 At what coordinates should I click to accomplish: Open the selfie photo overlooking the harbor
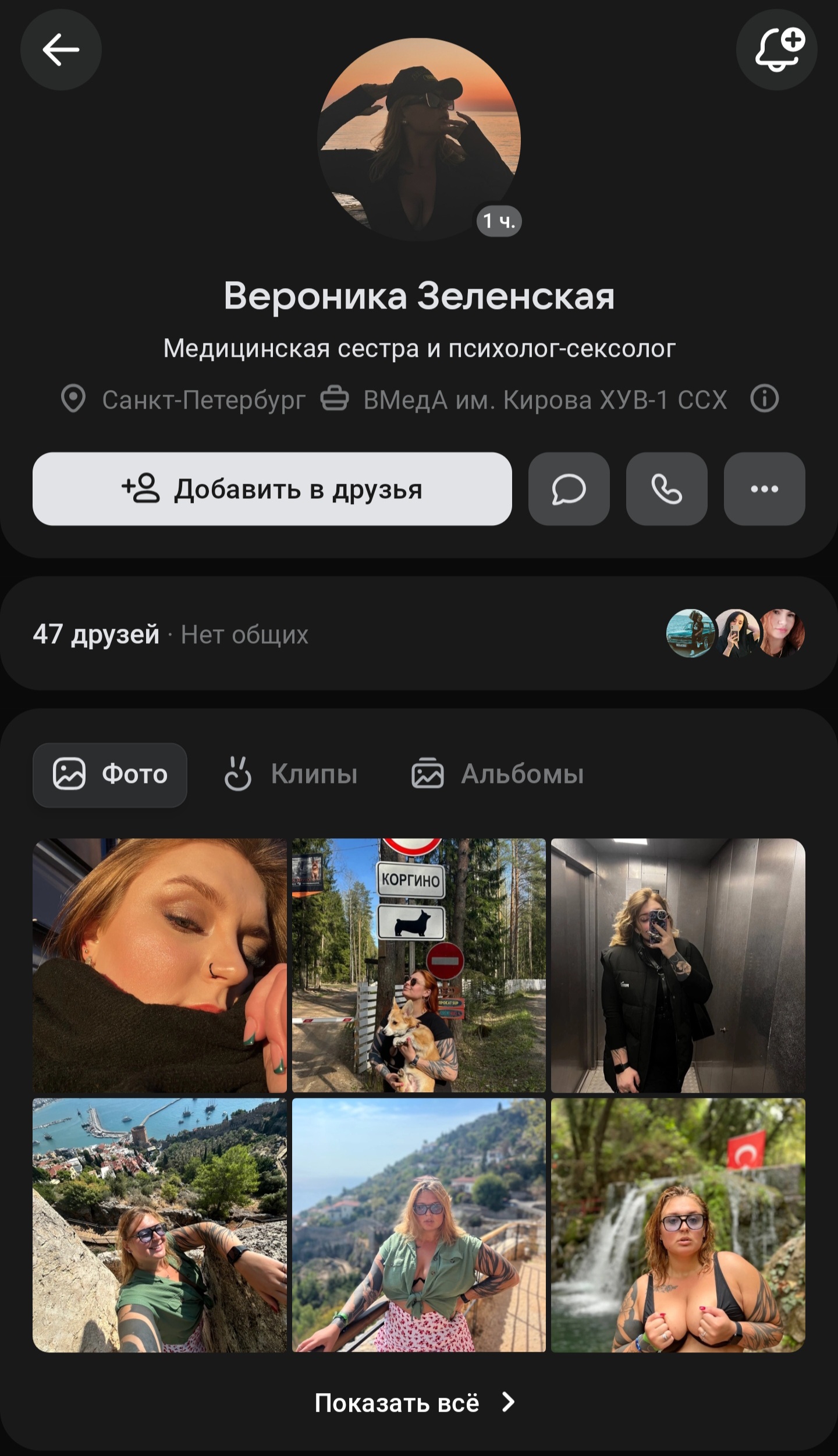(159, 1225)
